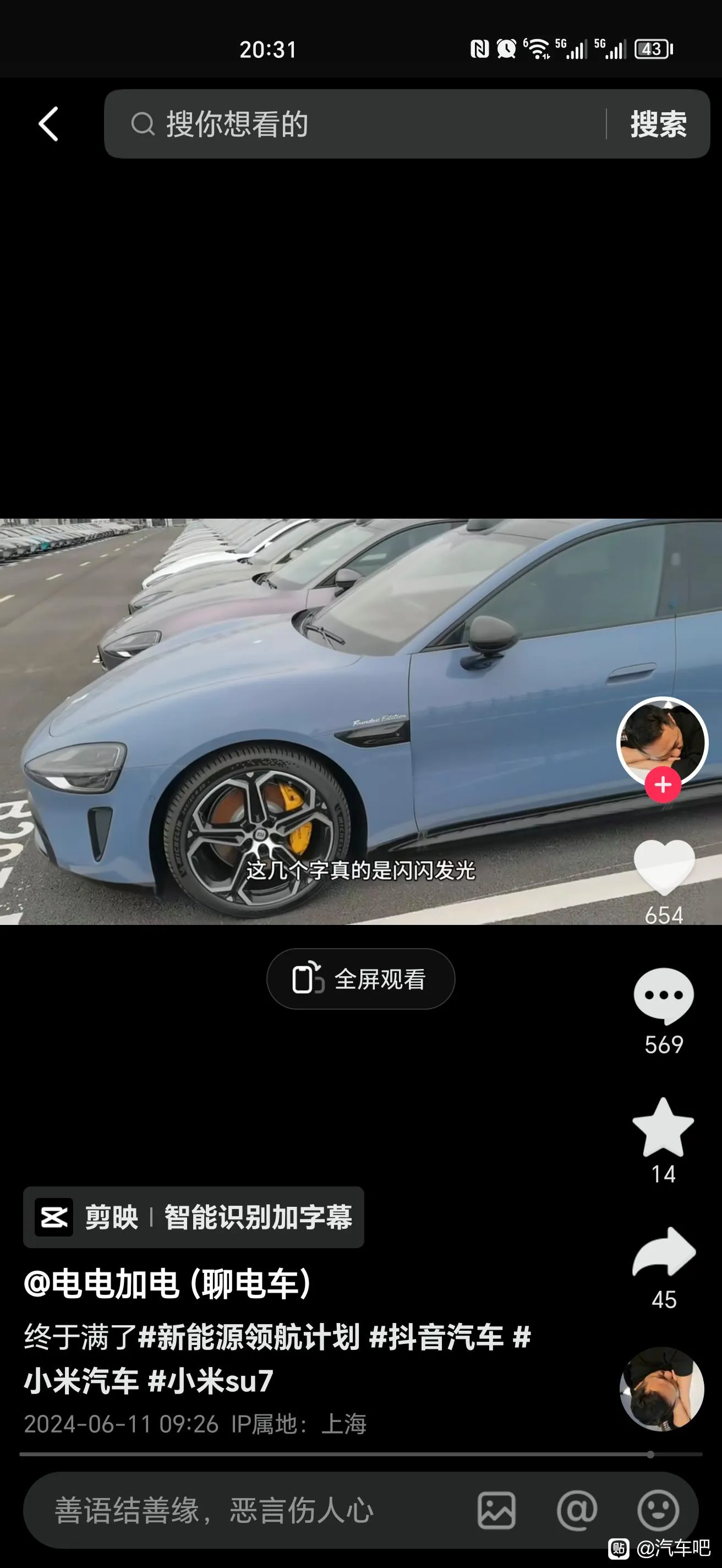Open hashtag #小米su7
The height and width of the screenshot is (1568, 722).
pos(211,1380)
